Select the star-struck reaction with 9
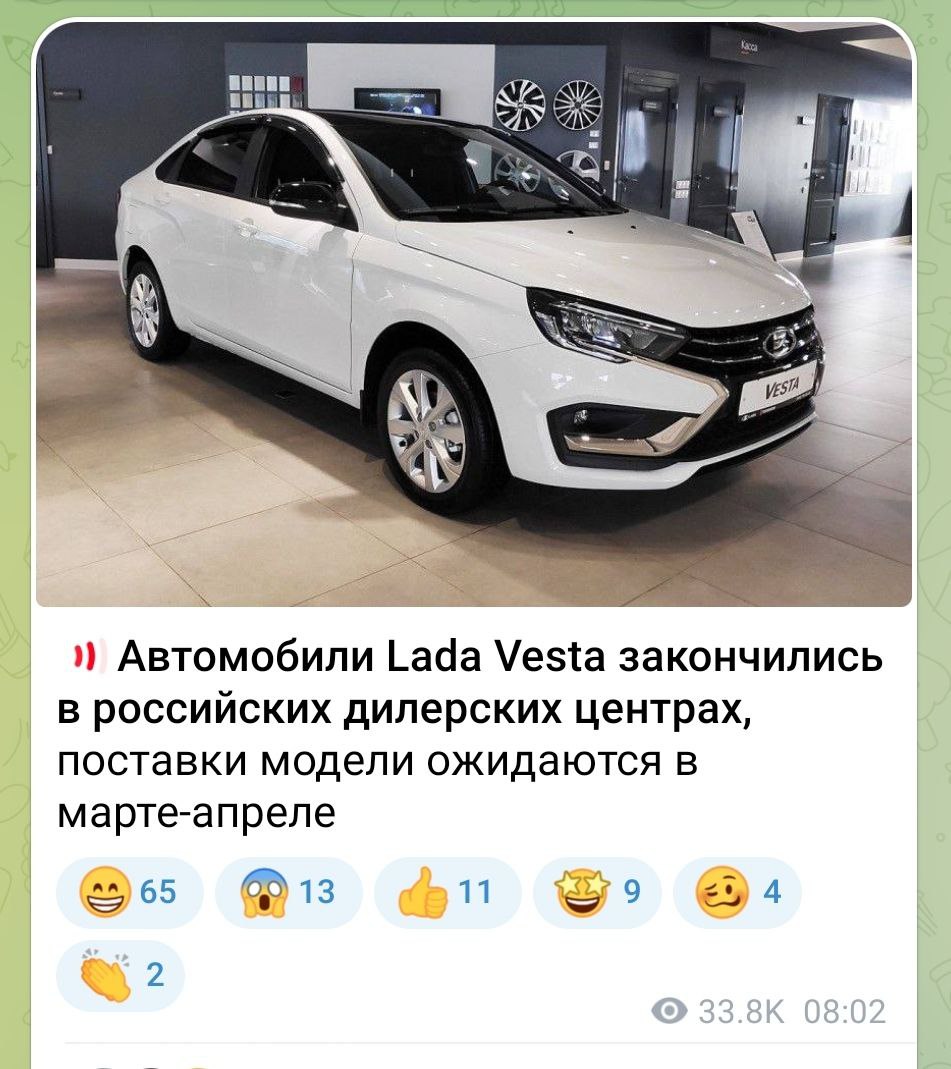Screen dimensions: 951x1069 tap(596, 892)
